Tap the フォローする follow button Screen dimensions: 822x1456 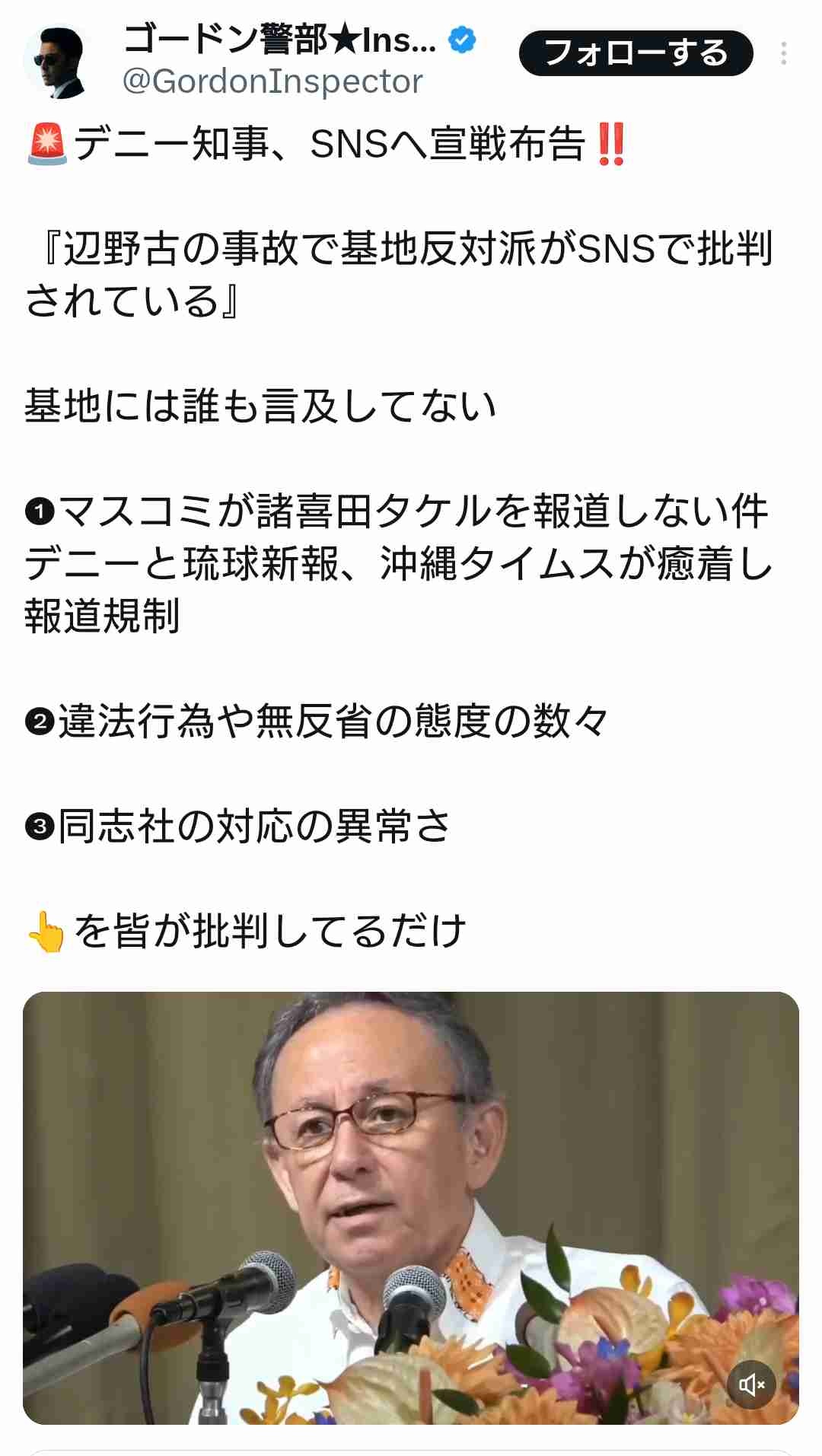coord(636,53)
